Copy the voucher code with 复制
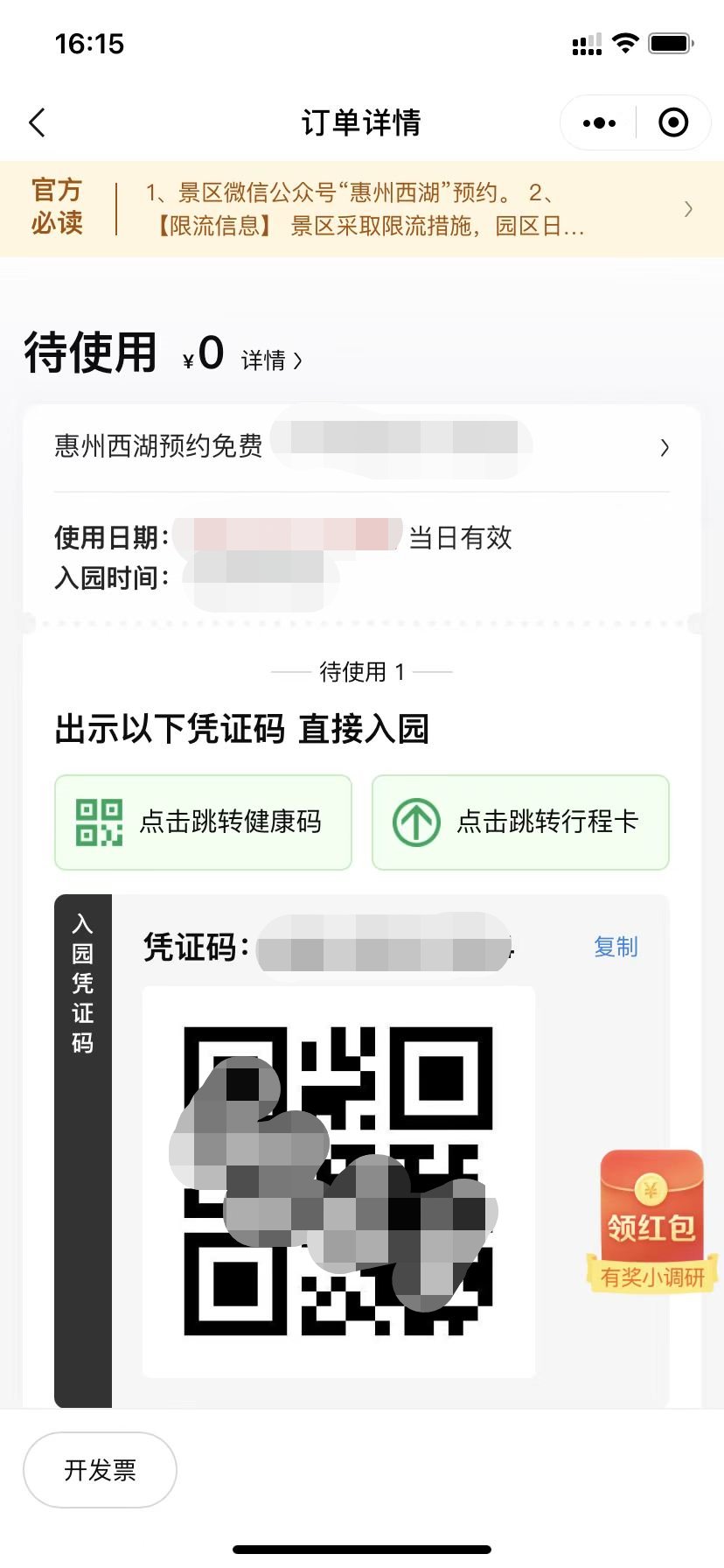The height and width of the screenshot is (1568, 724). coord(616,947)
